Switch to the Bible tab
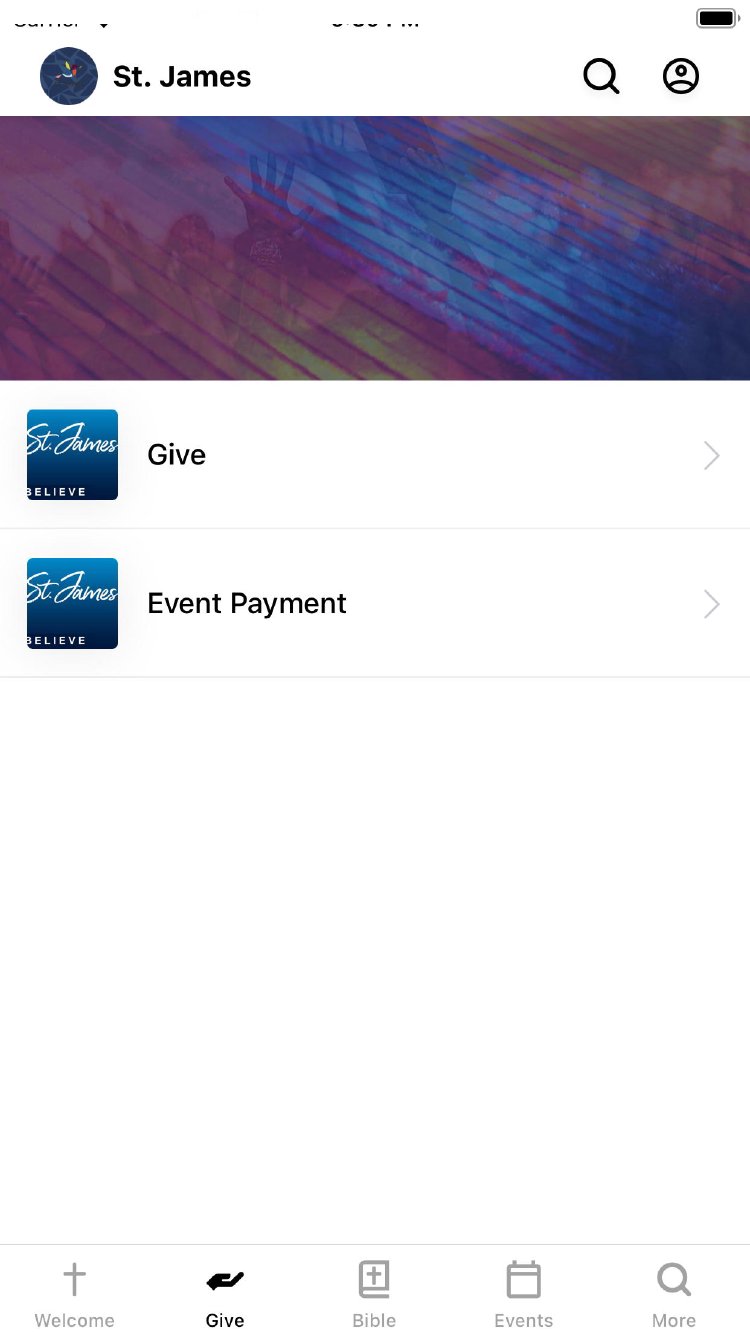The width and height of the screenshot is (750, 1334). [374, 1292]
